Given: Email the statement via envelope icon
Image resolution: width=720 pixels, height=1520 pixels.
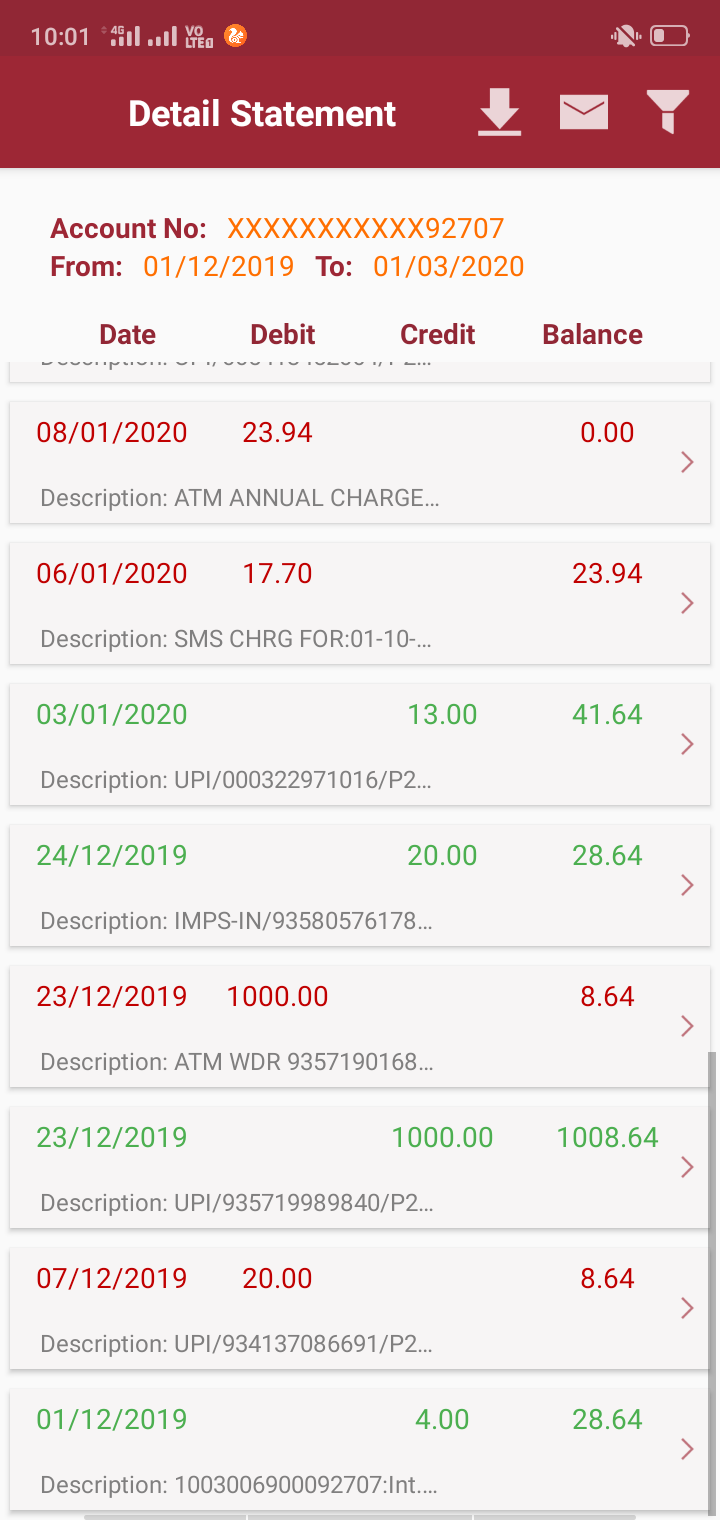Looking at the screenshot, I should coord(584,112).
